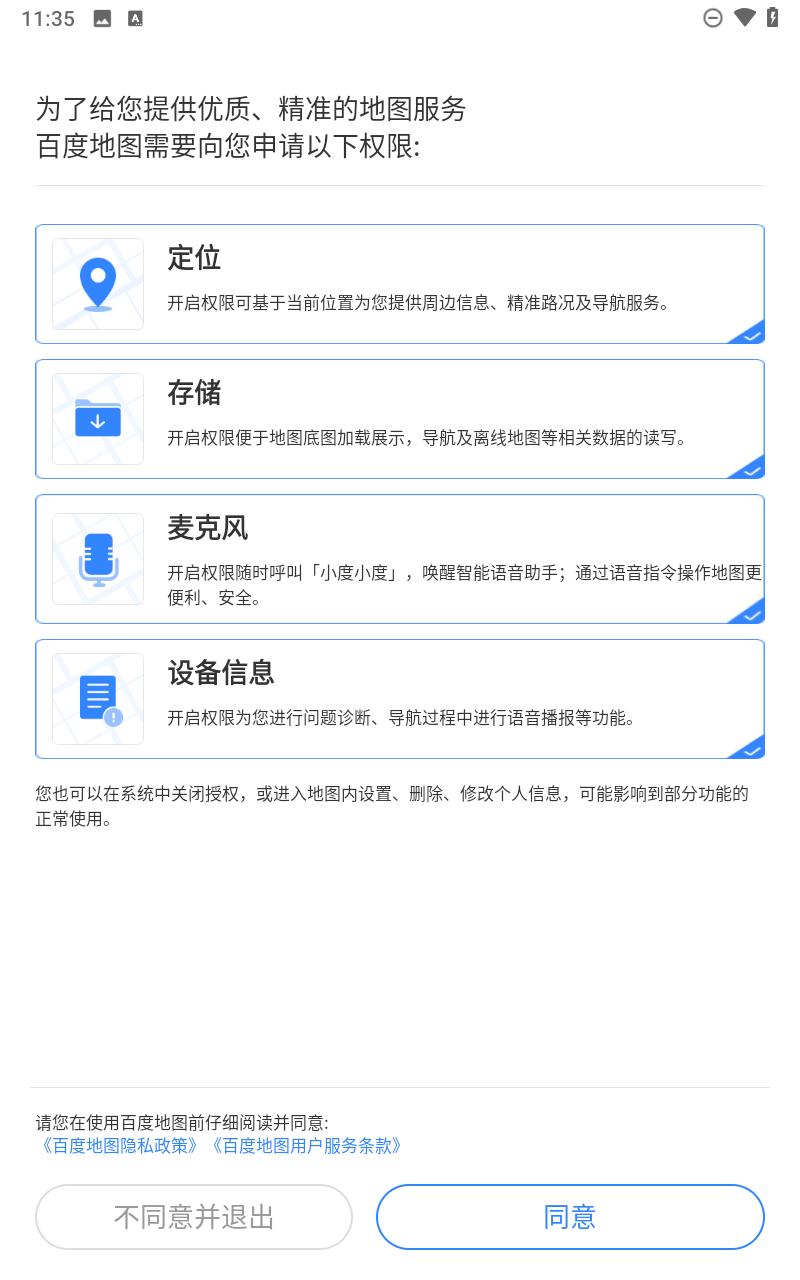
Task: Expand the 设备信息 permission details card
Action: [400, 698]
